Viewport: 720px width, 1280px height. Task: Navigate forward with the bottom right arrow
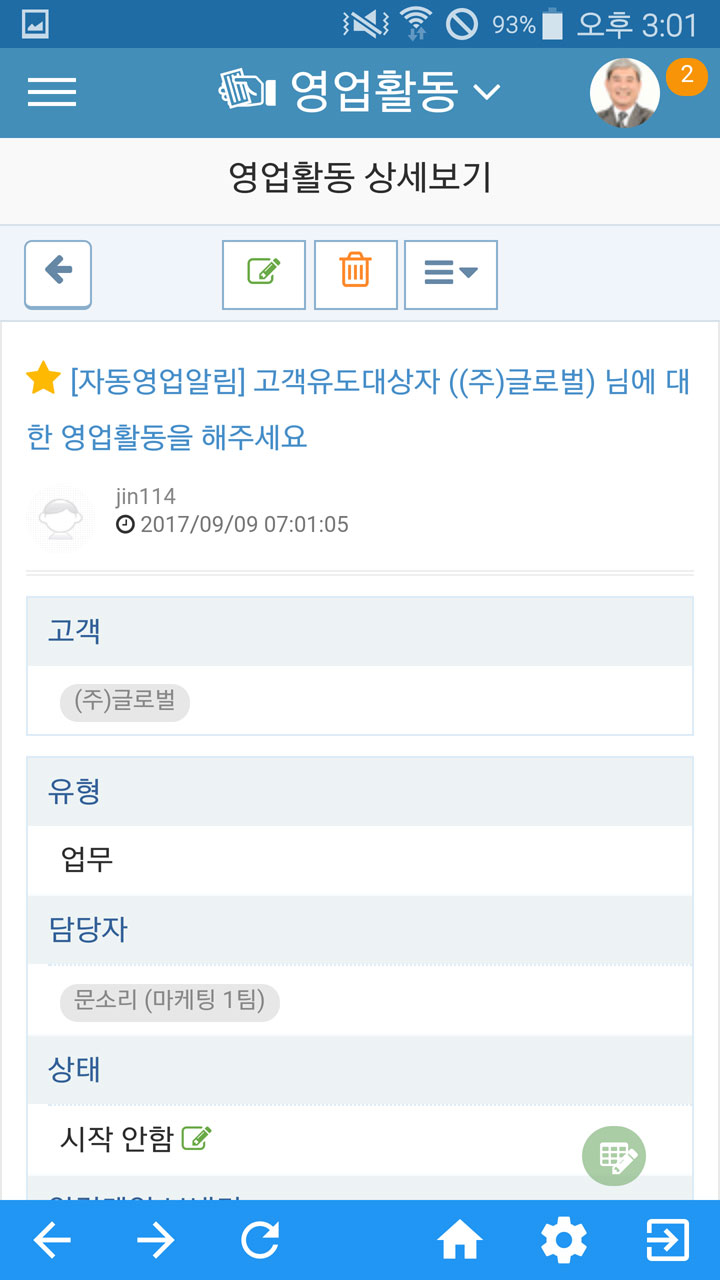(155, 1241)
